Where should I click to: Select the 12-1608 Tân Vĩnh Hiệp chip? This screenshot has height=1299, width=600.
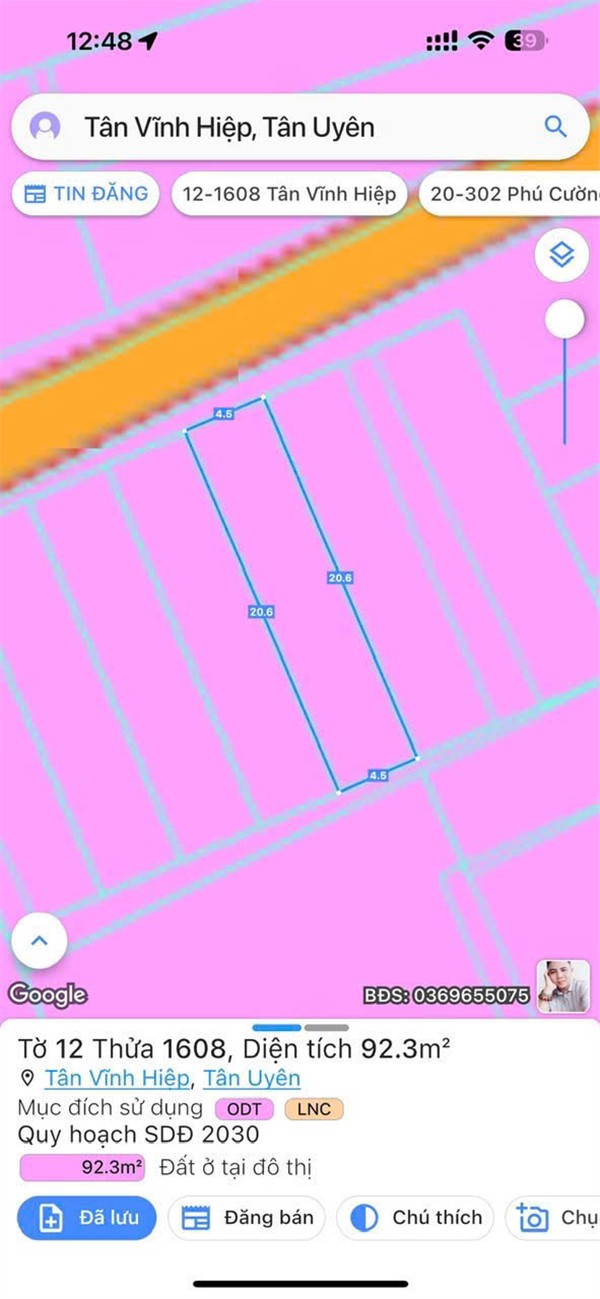(x=290, y=194)
